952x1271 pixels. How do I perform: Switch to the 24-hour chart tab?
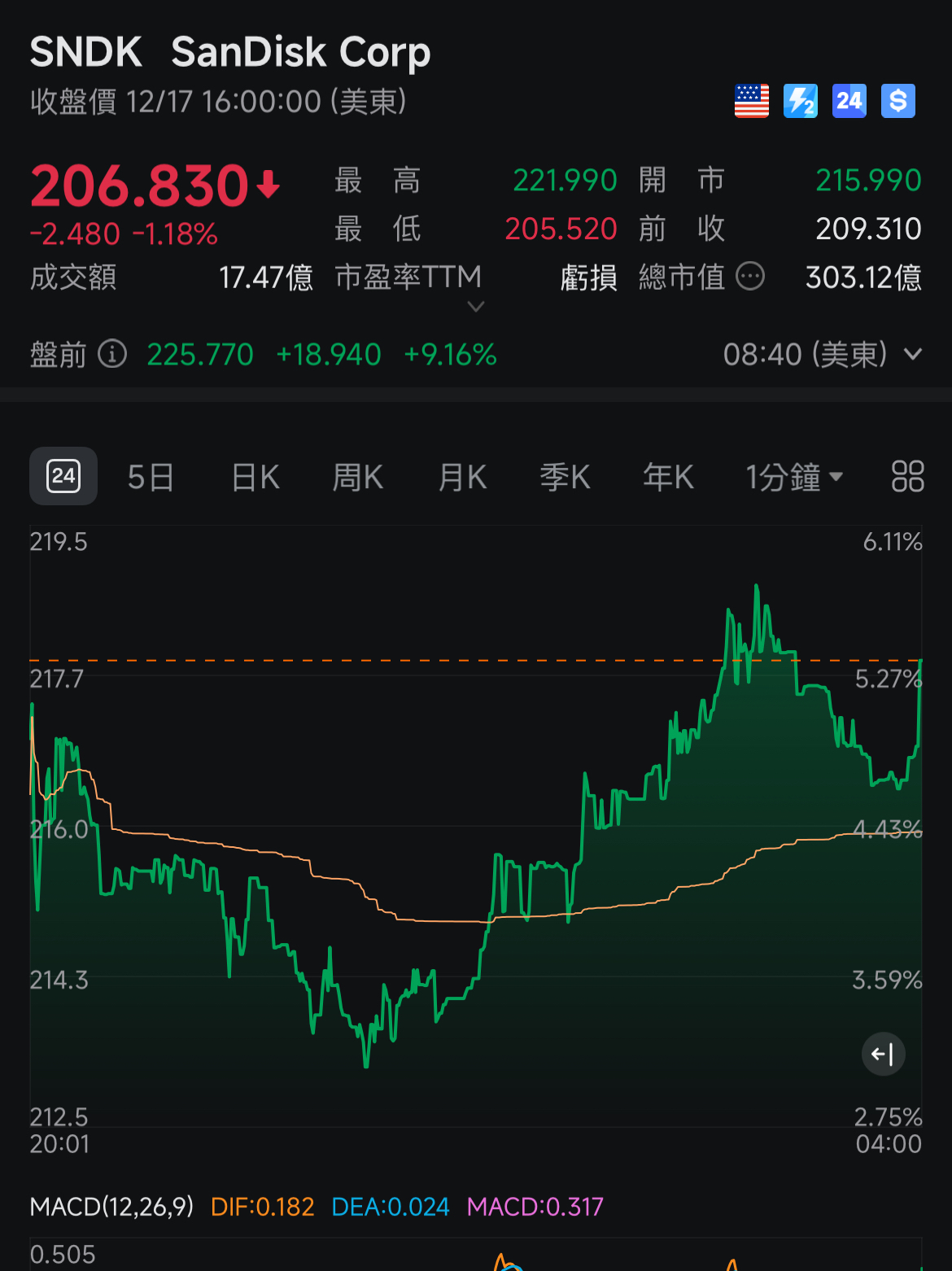pyautogui.click(x=63, y=476)
